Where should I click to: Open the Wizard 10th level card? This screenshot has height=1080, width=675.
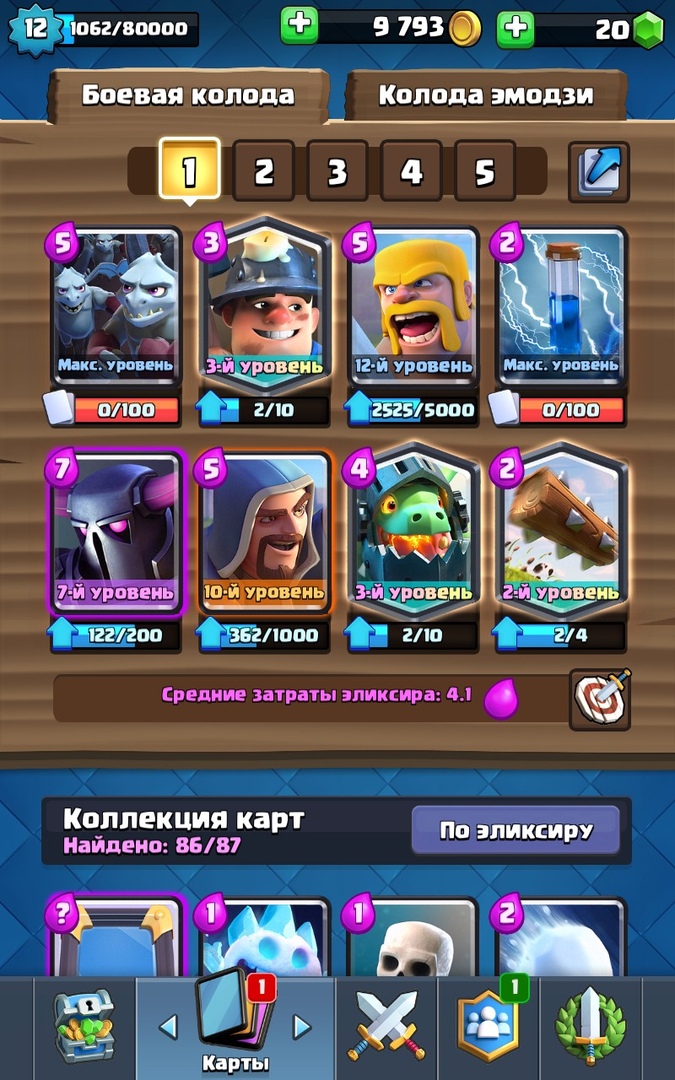265,531
